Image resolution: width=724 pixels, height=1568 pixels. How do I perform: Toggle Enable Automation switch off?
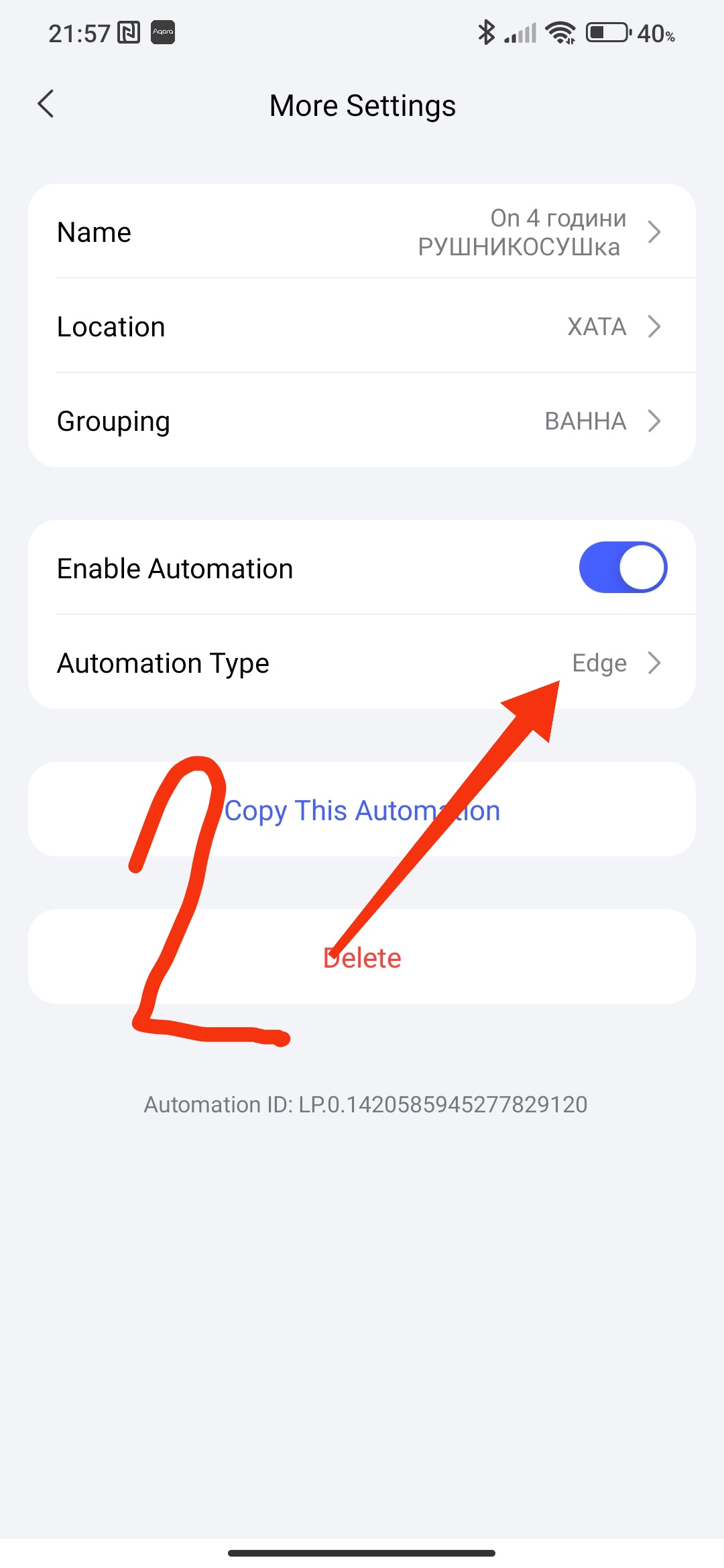pyautogui.click(x=622, y=568)
